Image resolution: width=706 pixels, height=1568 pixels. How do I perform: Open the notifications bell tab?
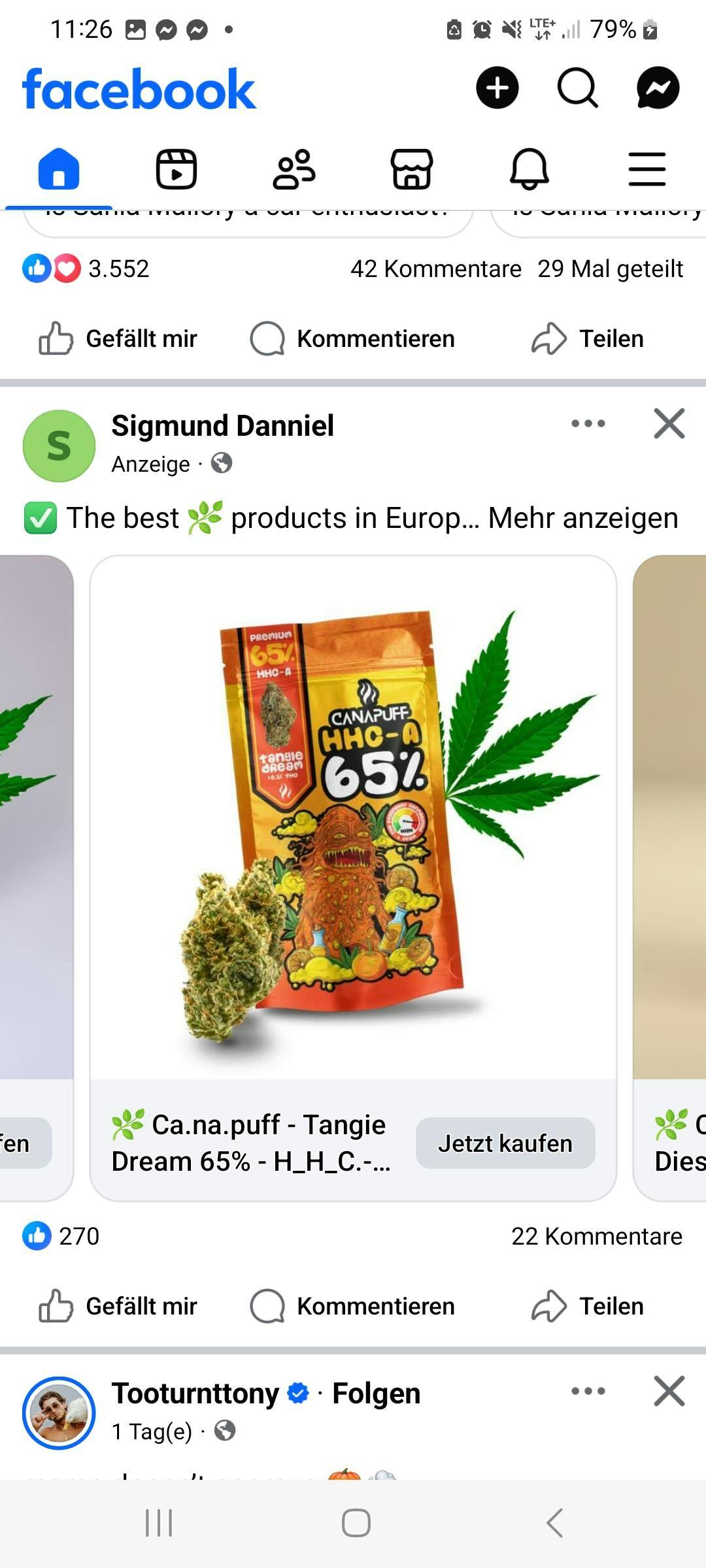tap(529, 169)
